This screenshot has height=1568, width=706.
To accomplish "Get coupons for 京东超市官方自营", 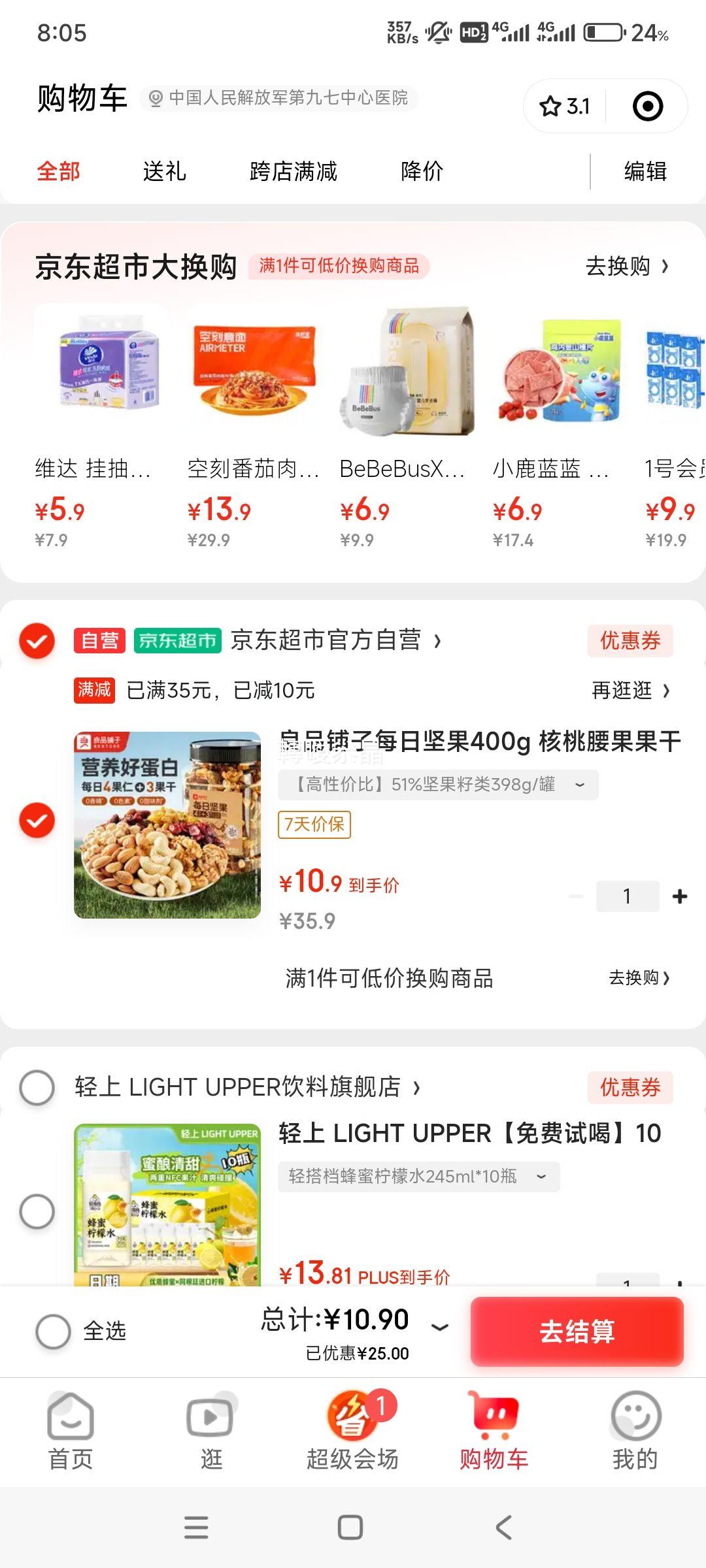I will point(630,640).
